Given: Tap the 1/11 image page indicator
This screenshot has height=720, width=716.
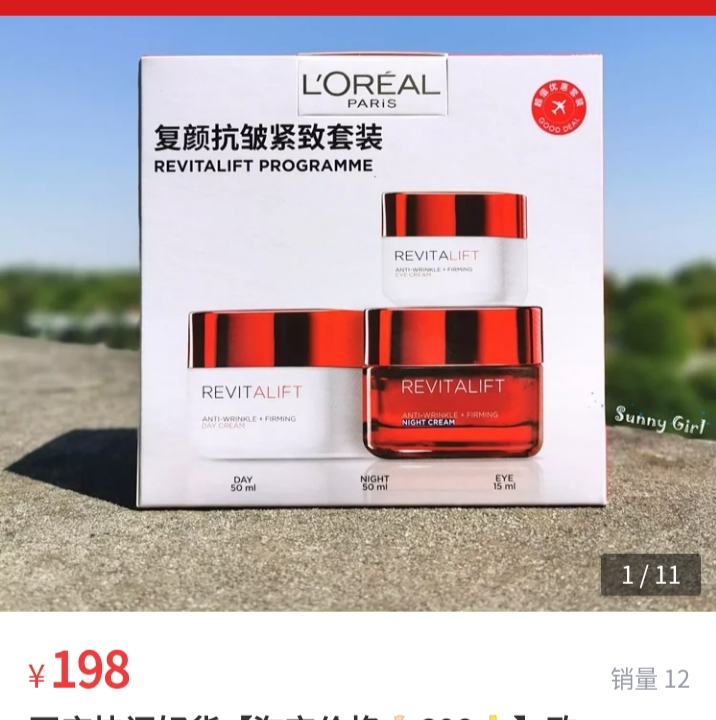Looking at the screenshot, I should coord(650,575).
